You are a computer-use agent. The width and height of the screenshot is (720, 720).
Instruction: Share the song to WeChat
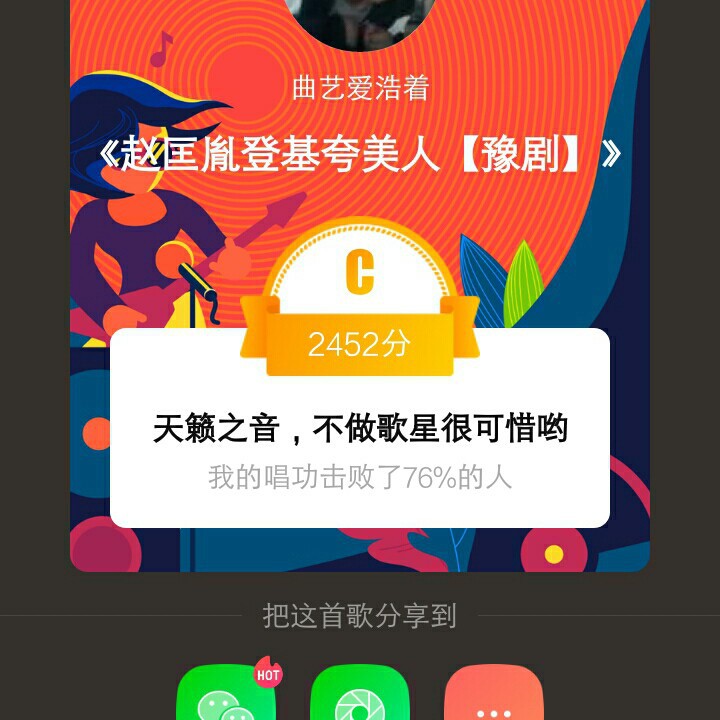click(226, 698)
